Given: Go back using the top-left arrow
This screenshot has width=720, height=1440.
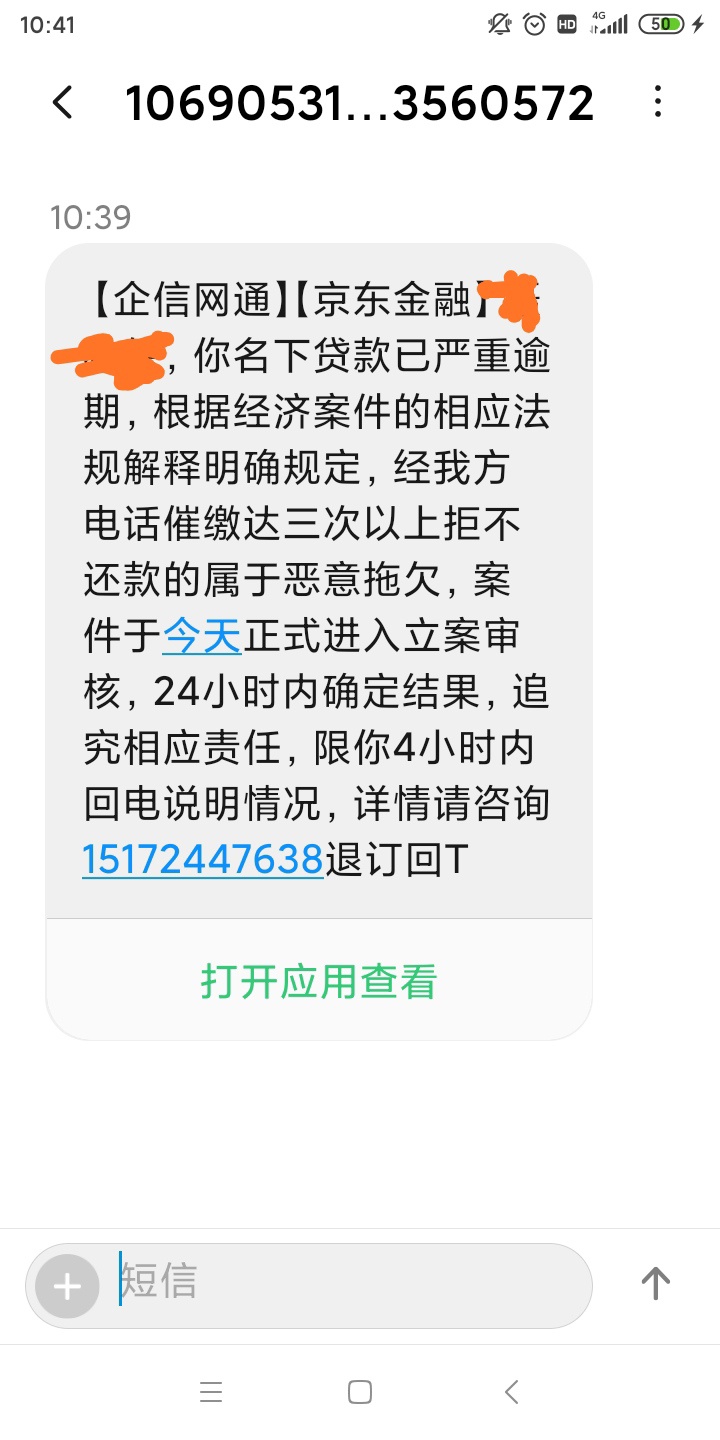Looking at the screenshot, I should [x=63, y=102].
